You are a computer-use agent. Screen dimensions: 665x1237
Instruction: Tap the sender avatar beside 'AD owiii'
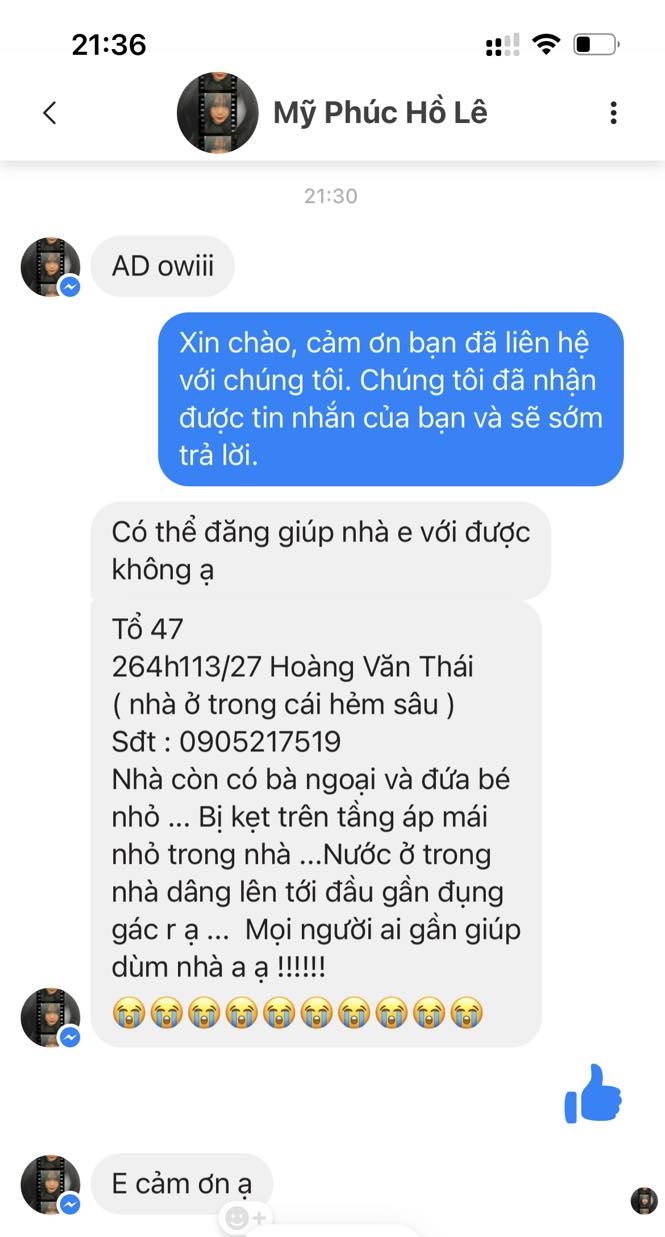click(x=50, y=267)
